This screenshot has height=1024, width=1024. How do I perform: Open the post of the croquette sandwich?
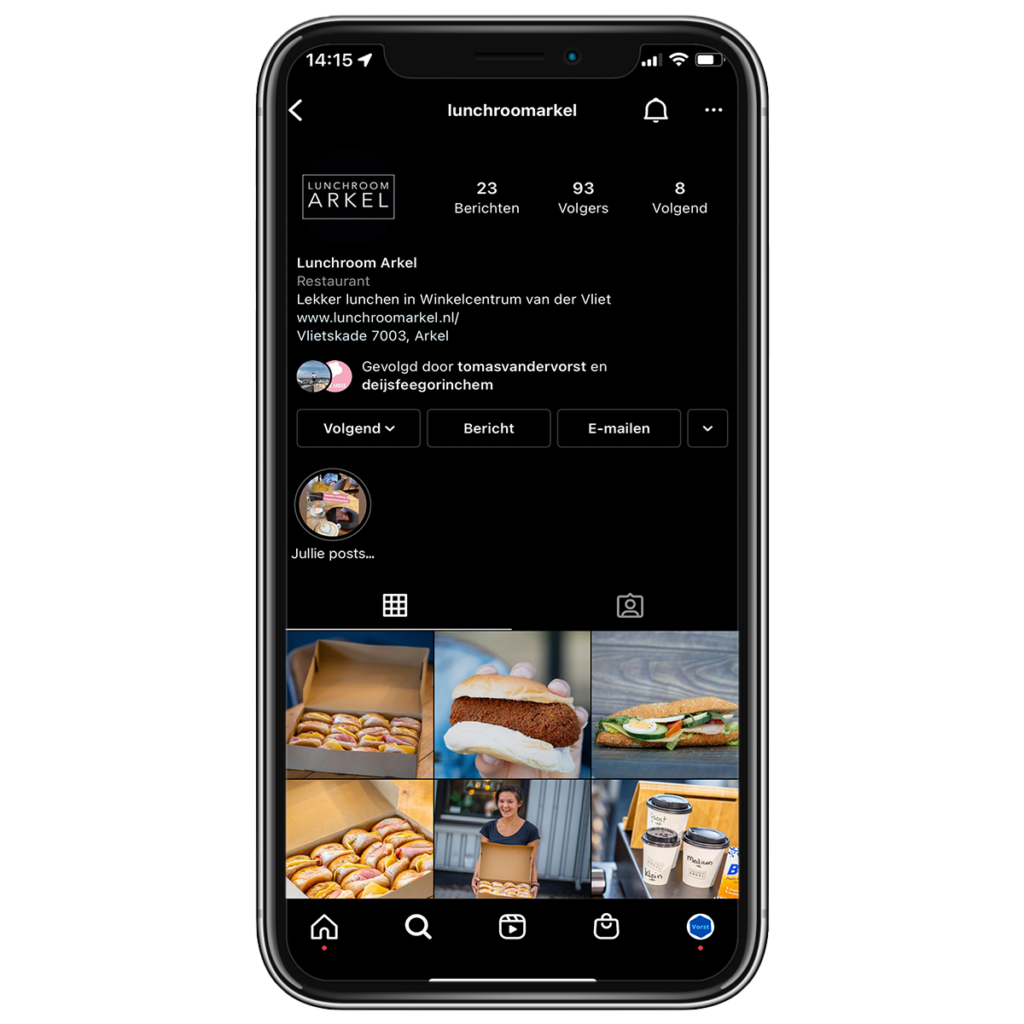pyautogui.click(x=512, y=704)
